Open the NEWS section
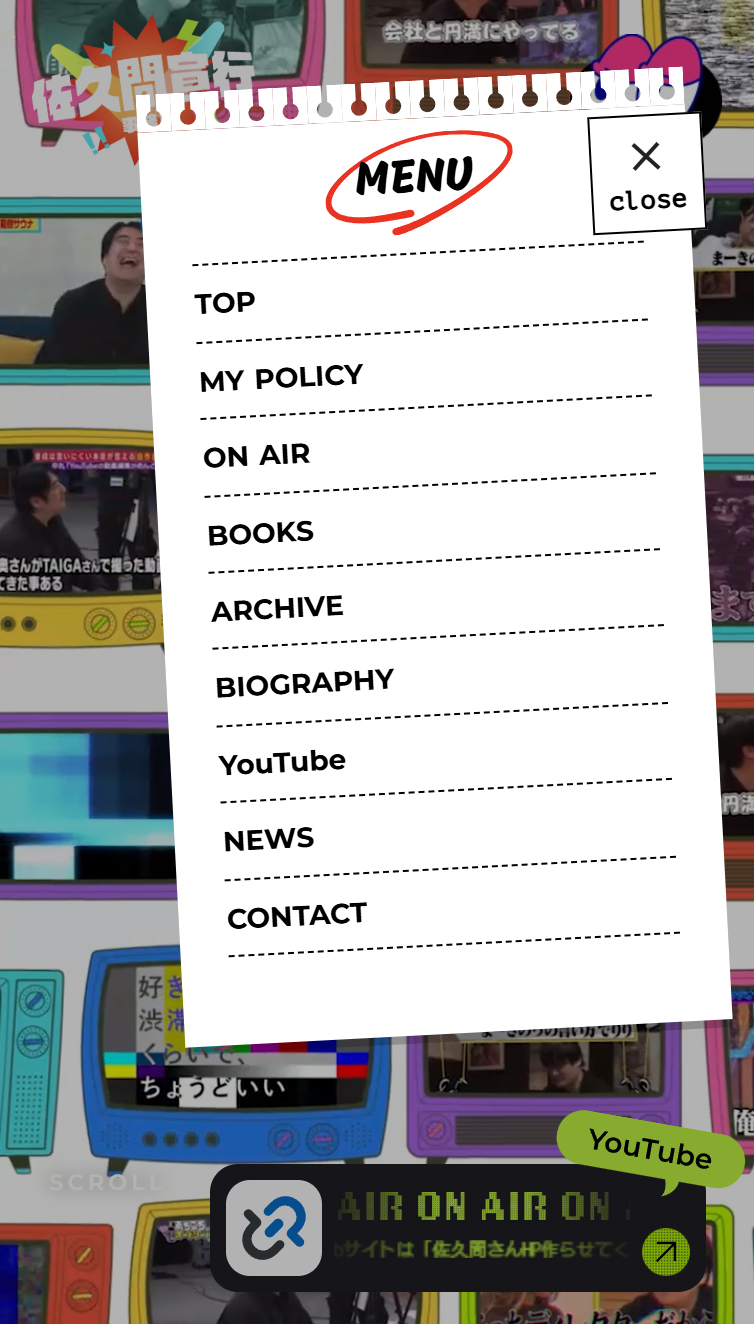The width and height of the screenshot is (754, 1324). pos(269,840)
